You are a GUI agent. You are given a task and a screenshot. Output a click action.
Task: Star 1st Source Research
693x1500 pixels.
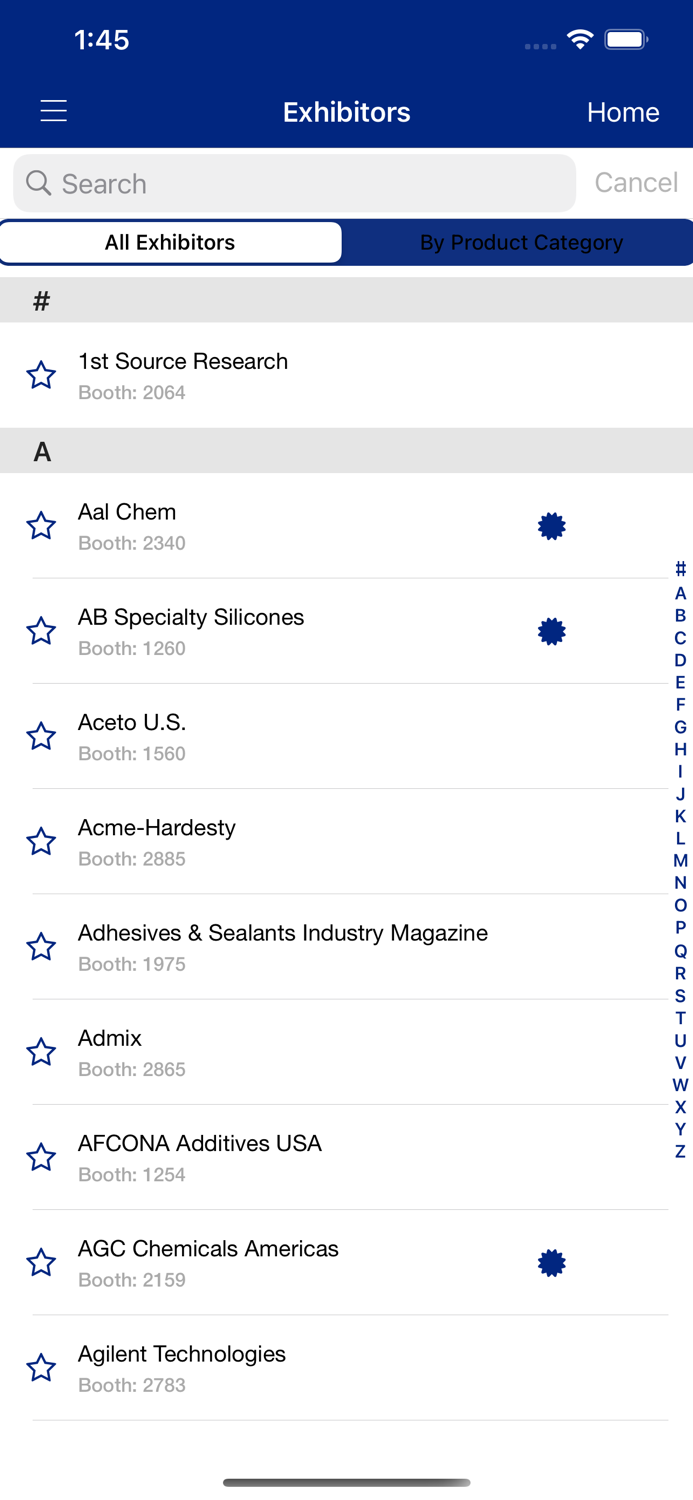[41, 376]
